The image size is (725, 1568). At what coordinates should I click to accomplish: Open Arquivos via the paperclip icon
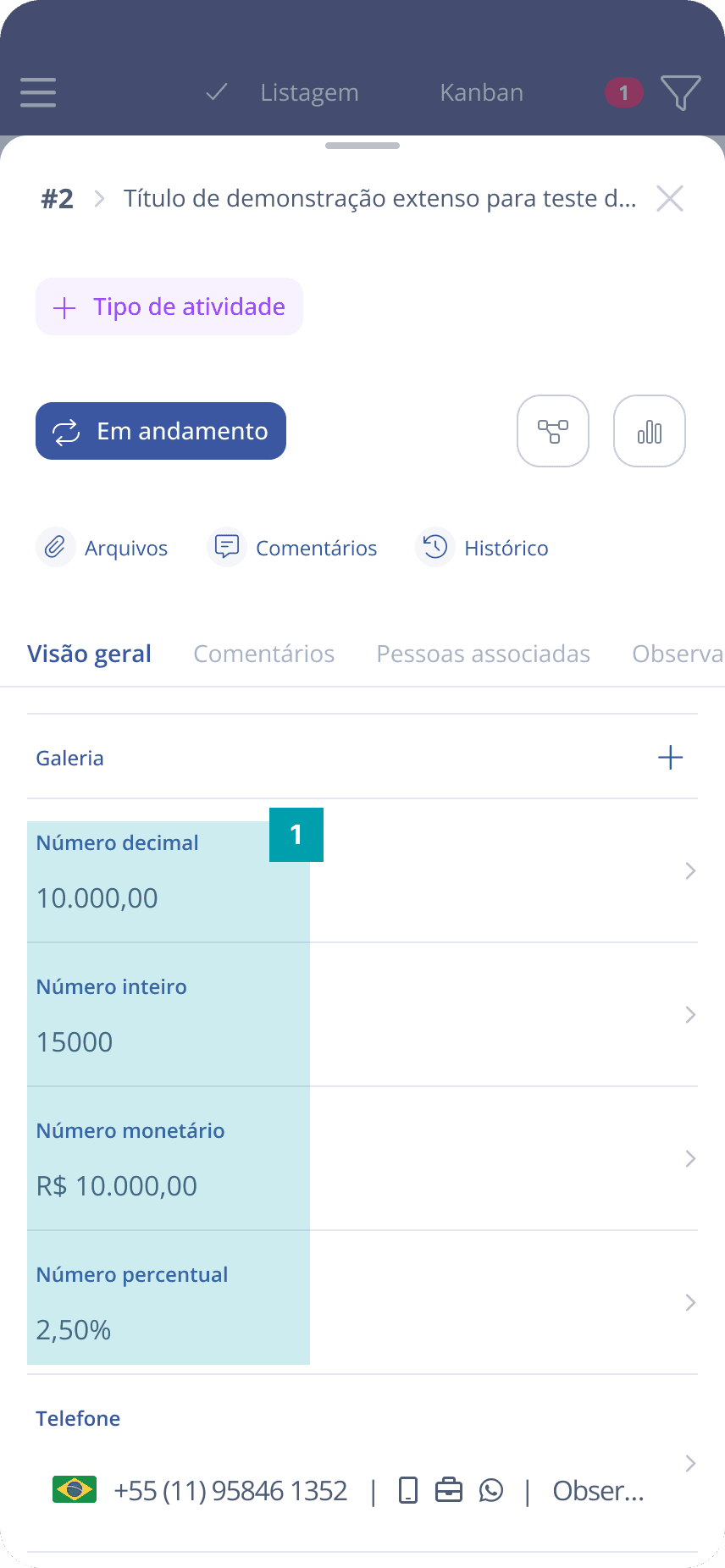55,547
